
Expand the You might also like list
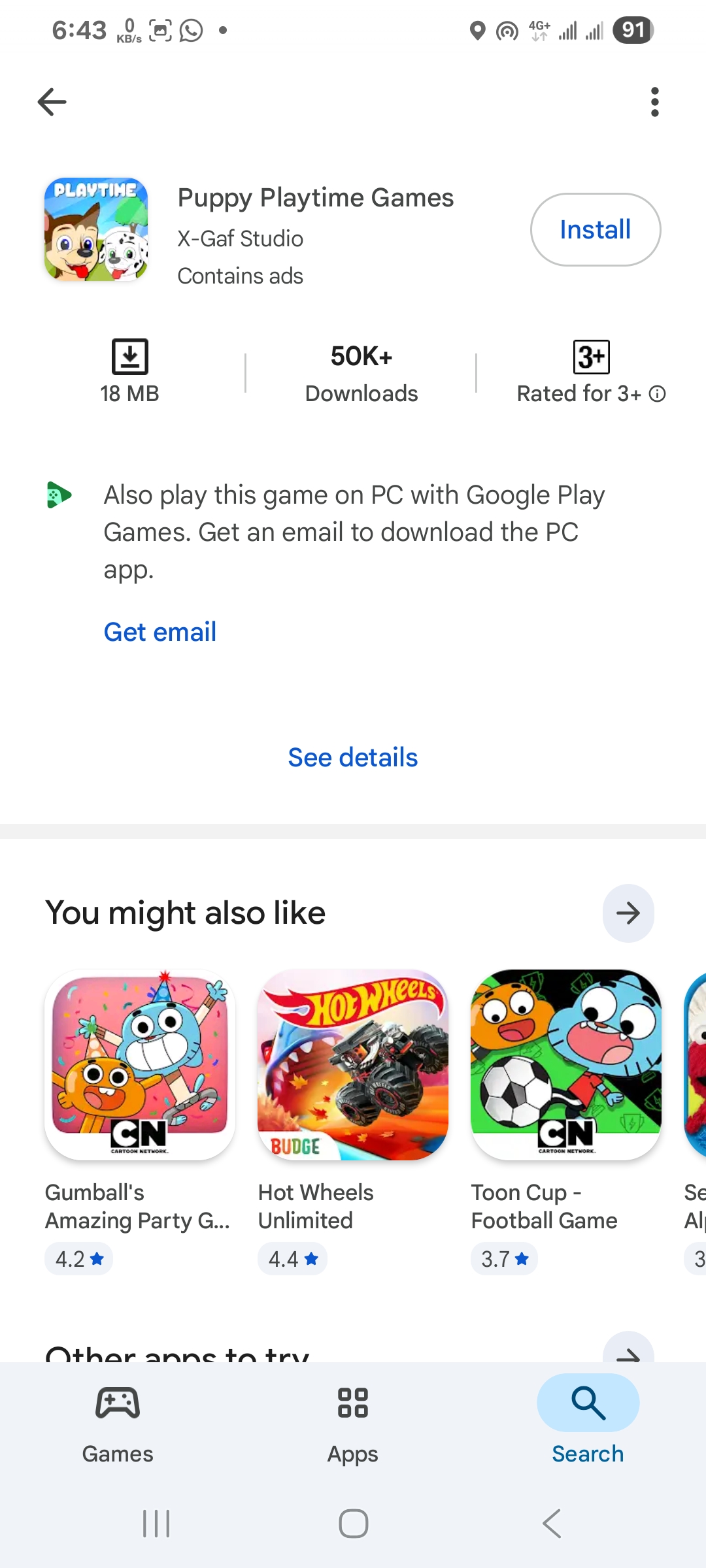628,913
